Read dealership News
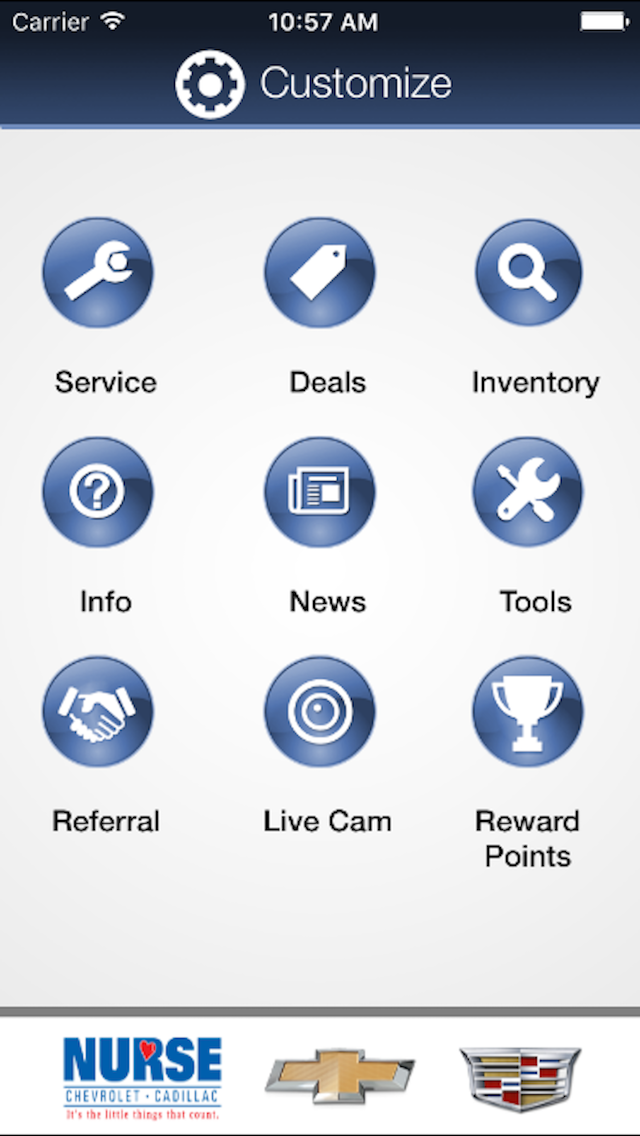This screenshot has height=1136, width=640. point(320,492)
